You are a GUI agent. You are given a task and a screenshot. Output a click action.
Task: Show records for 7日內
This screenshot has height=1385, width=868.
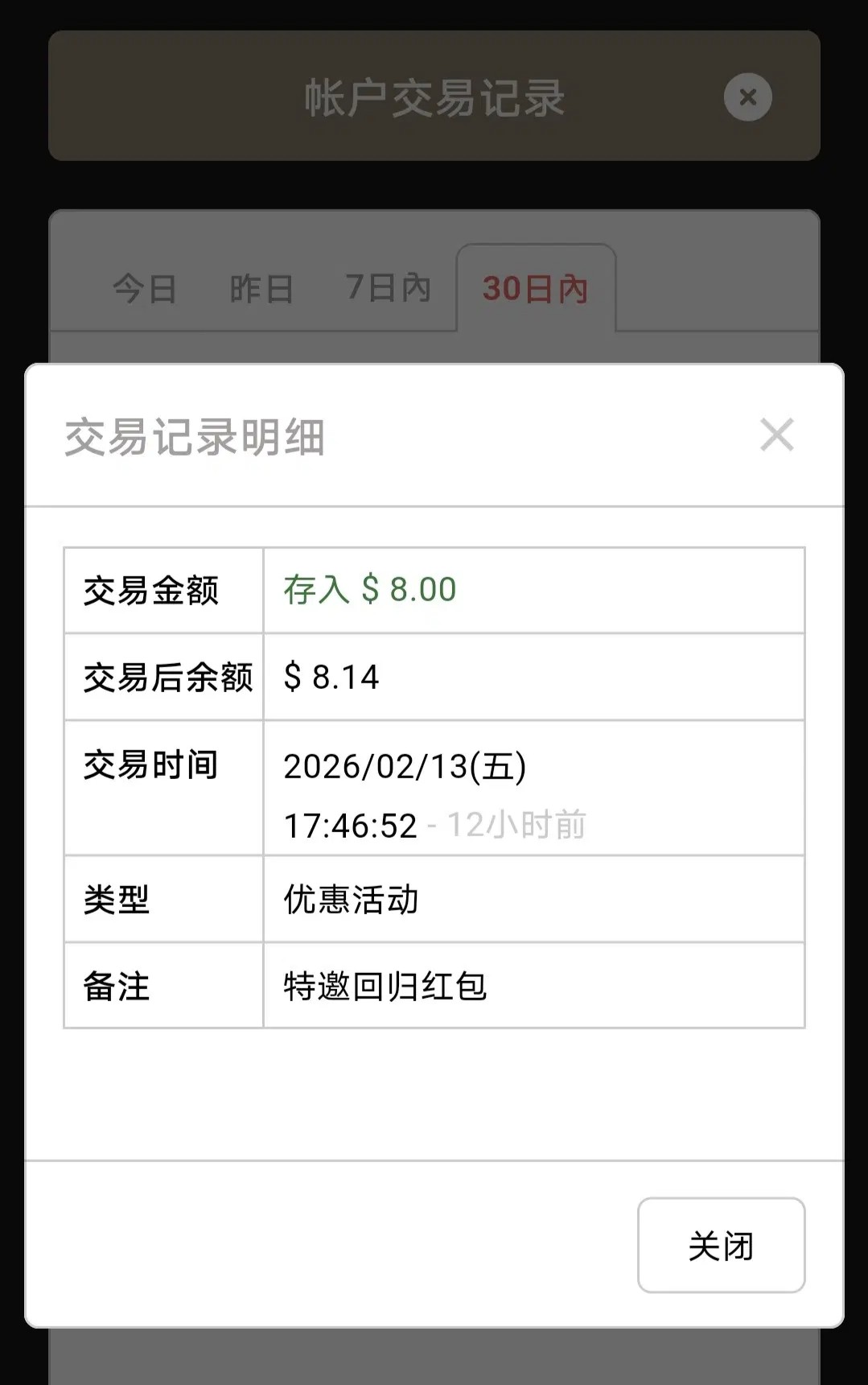pos(389,288)
